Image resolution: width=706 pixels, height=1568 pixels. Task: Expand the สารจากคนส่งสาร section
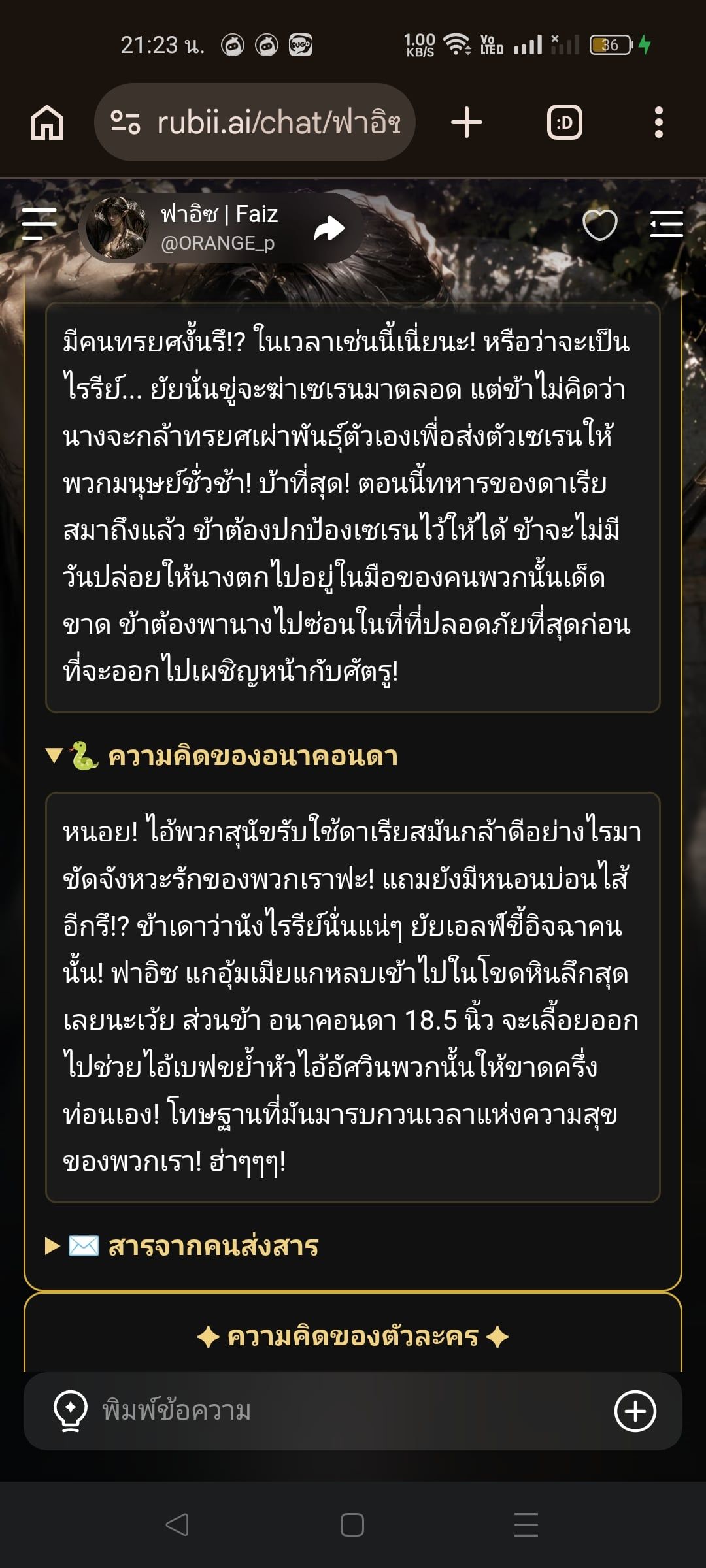[182, 1246]
